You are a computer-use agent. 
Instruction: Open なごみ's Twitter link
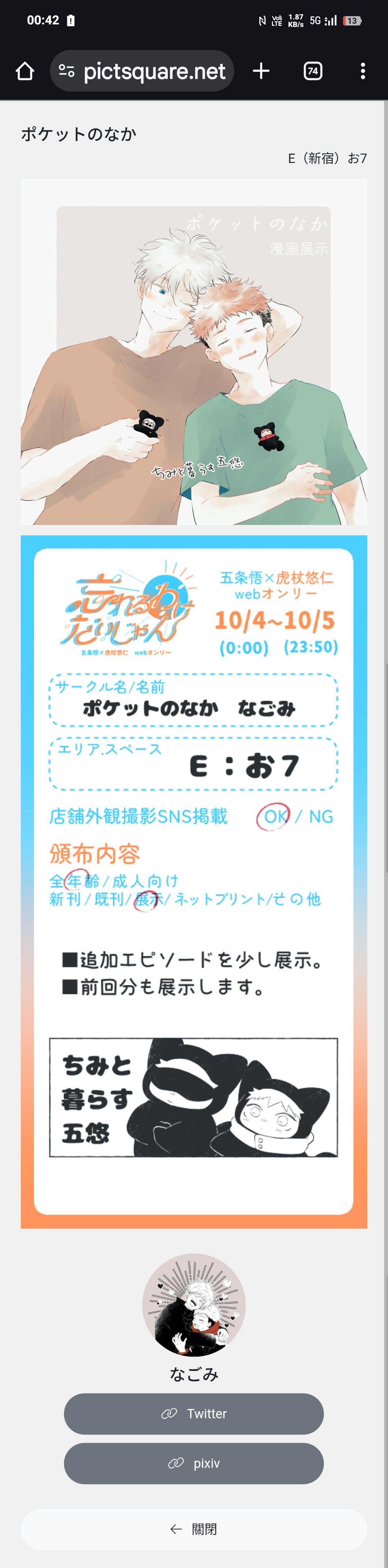(x=194, y=1413)
